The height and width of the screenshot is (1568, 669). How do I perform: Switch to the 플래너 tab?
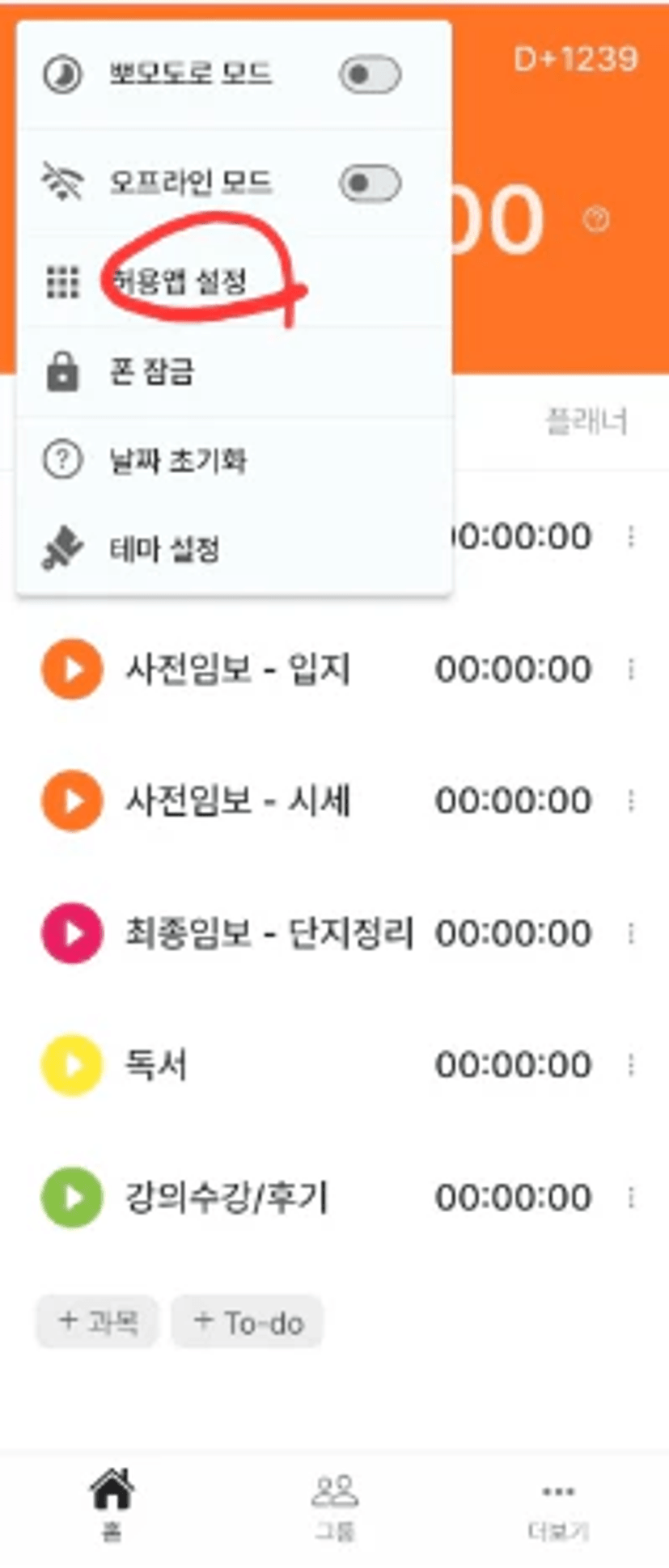[x=586, y=421]
